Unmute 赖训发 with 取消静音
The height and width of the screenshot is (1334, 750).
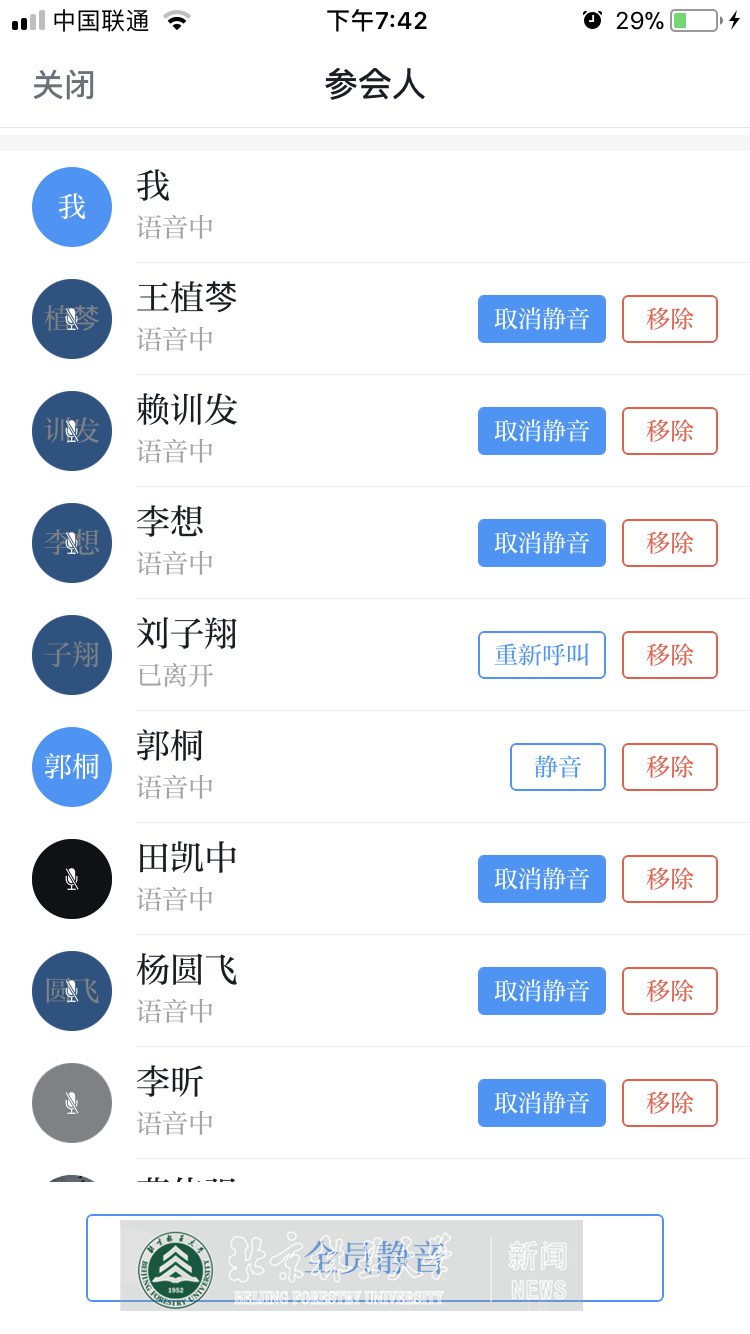point(542,431)
